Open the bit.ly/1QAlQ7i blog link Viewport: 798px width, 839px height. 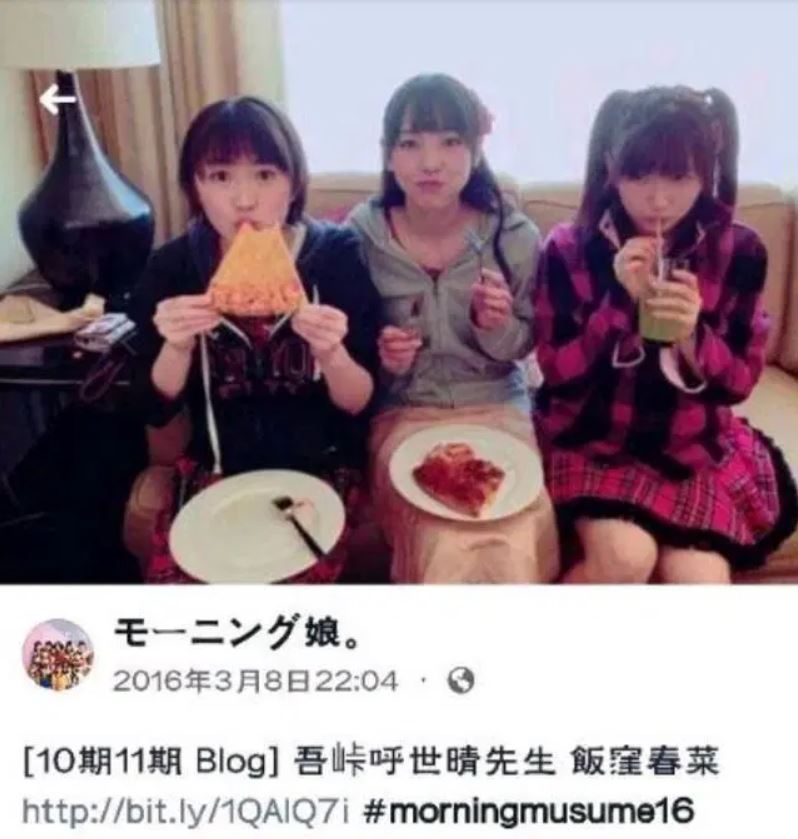coord(183,810)
